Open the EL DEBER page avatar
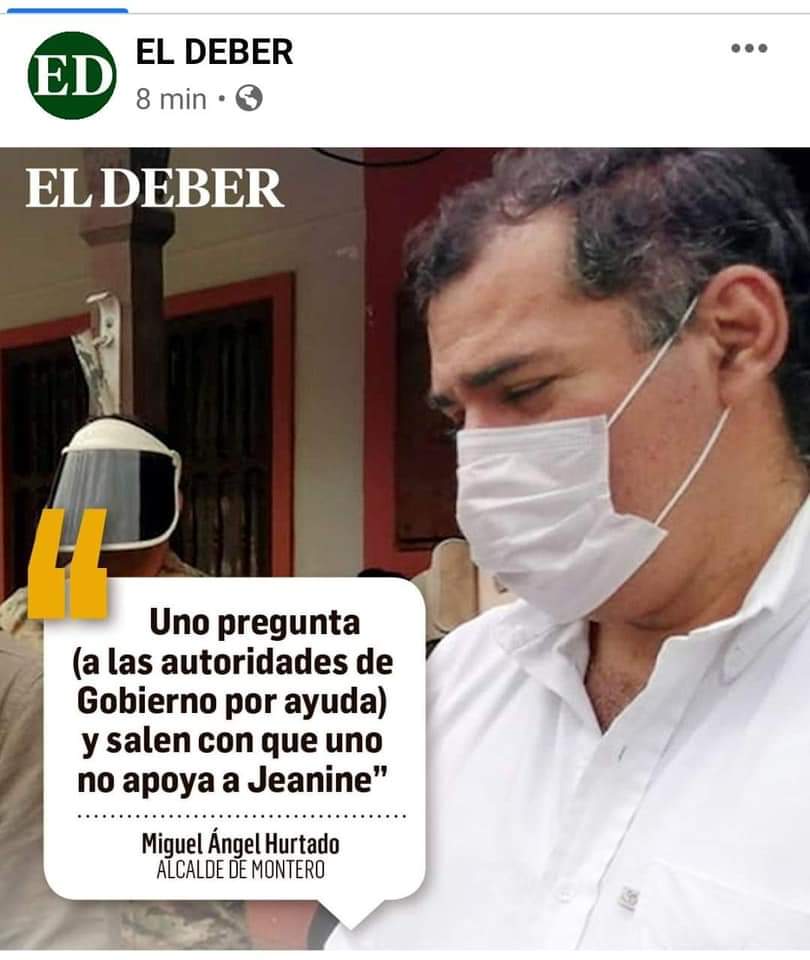The image size is (810, 960). 71,75
